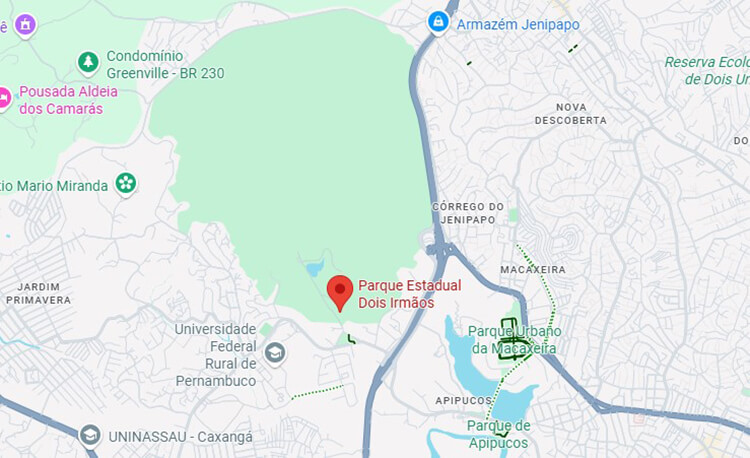The width and height of the screenshot is (750, 458).
Task: Open the Armazém Jenipapo place marker
Action: (x=437, y=21)
